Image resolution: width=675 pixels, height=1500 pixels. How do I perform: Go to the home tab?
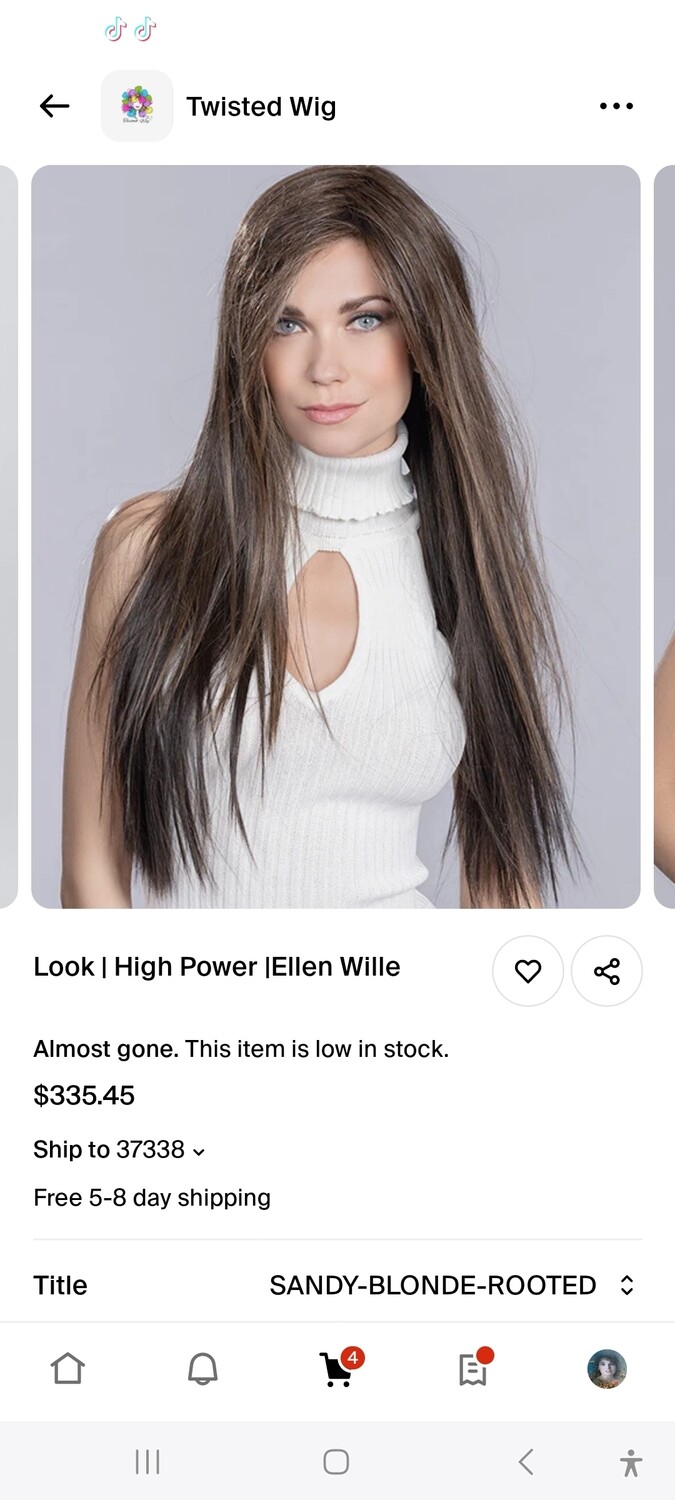(x=67, y=1369)
